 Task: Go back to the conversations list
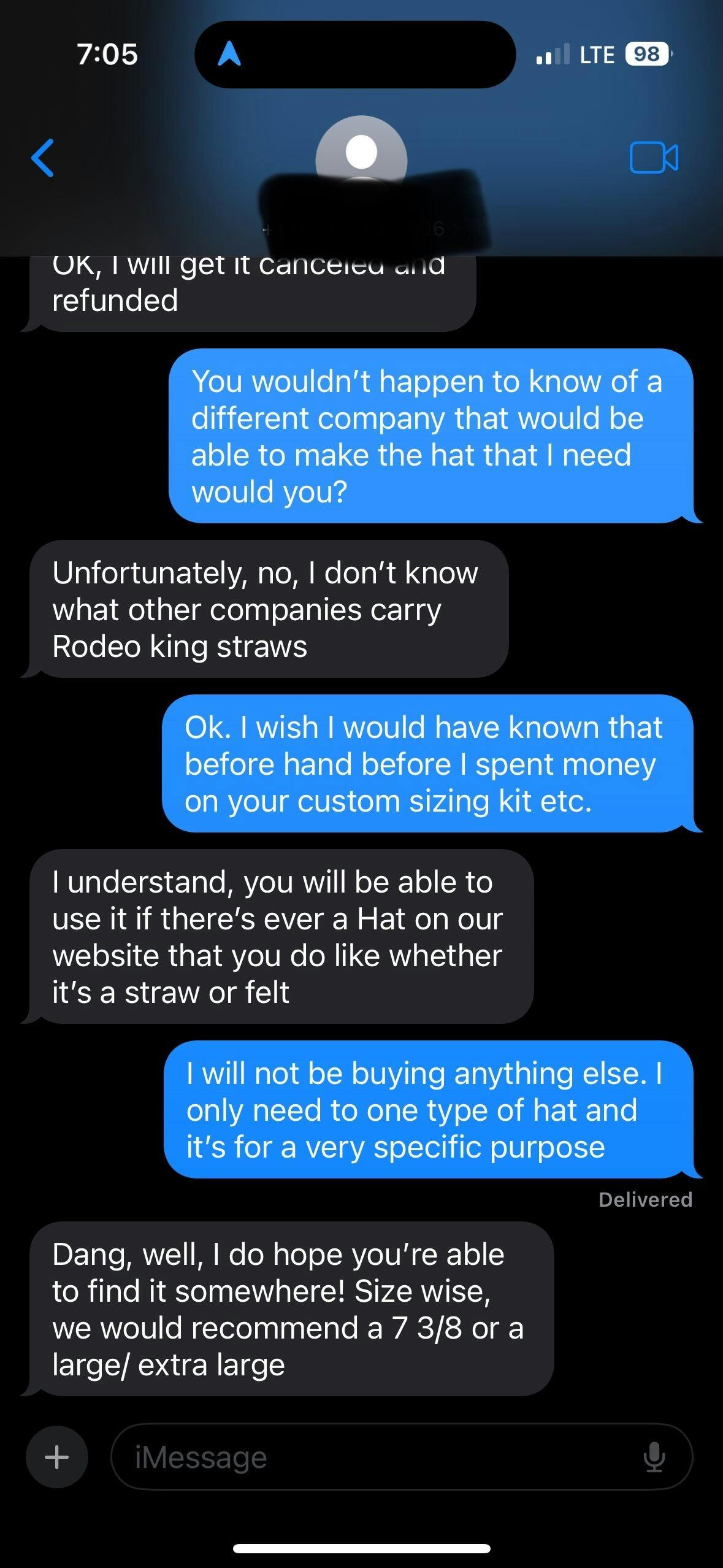click(42, 158)
